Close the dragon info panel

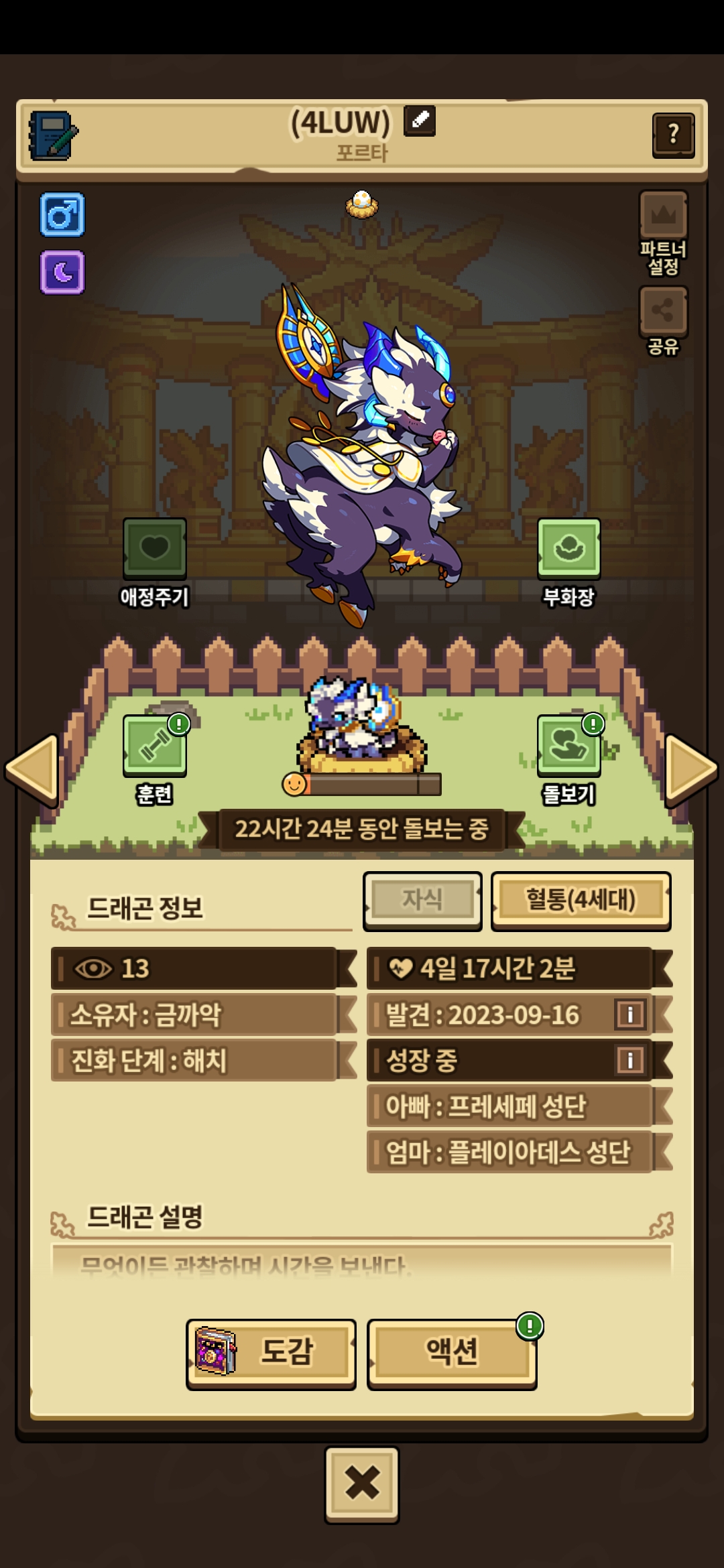(x=362, y=1485)
